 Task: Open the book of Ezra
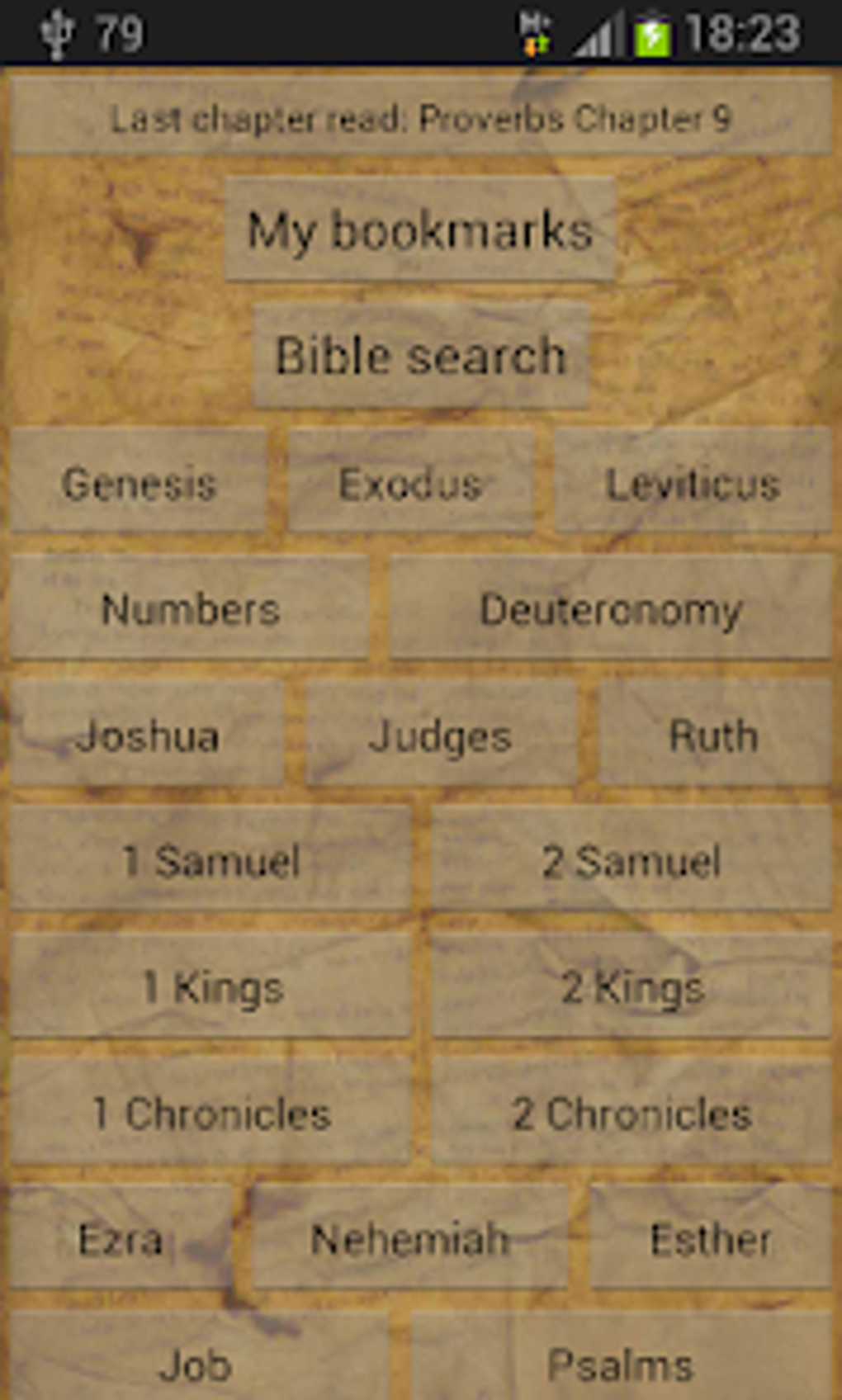121,1238
